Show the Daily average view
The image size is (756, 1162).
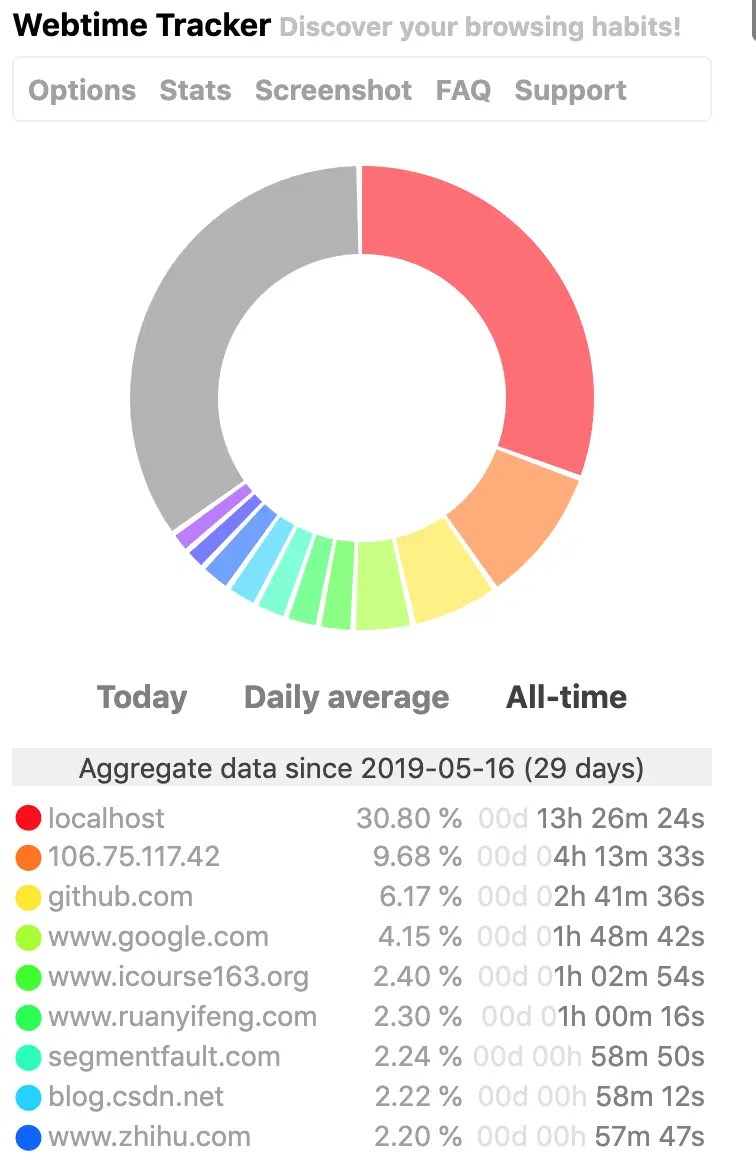tap(346, 697)
